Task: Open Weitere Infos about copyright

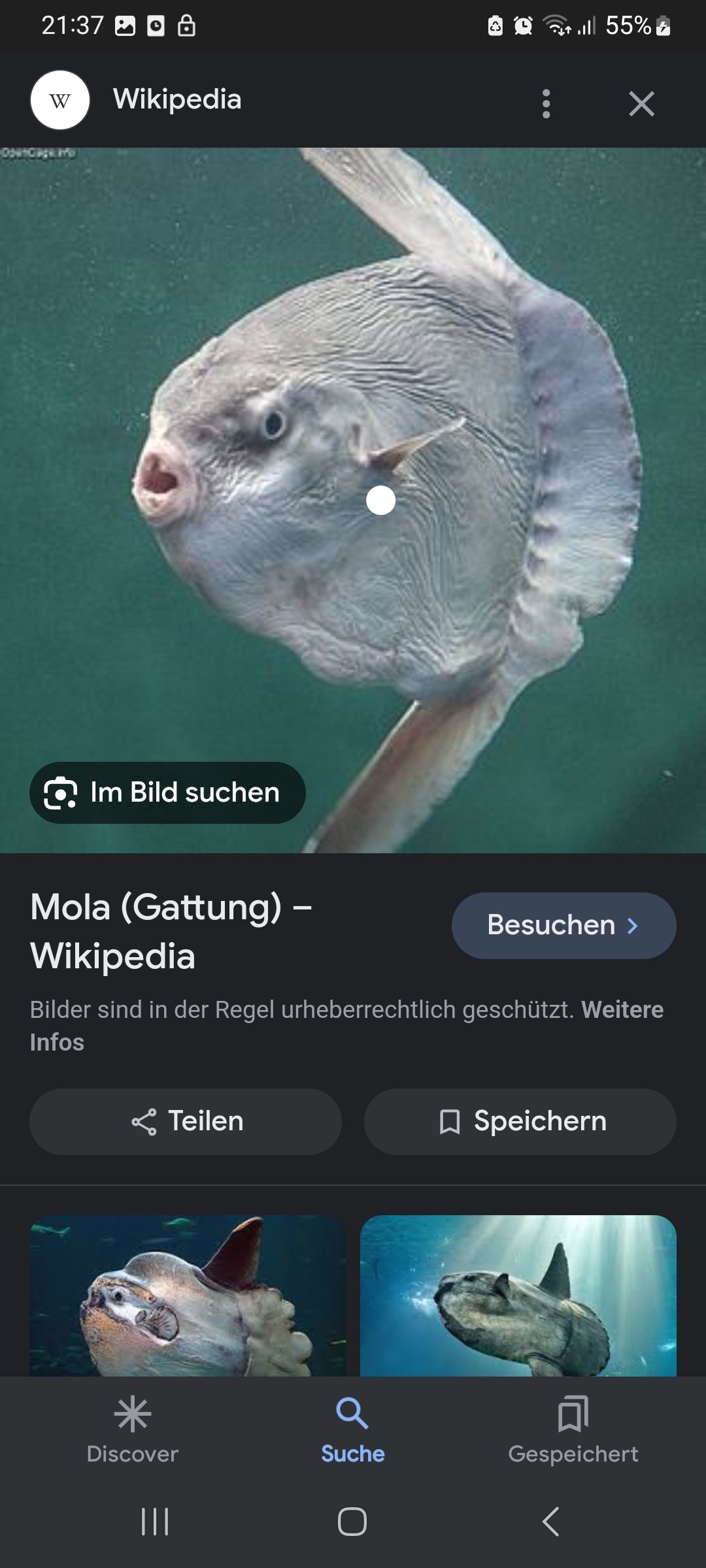Action: click(x=621, y=1010)
